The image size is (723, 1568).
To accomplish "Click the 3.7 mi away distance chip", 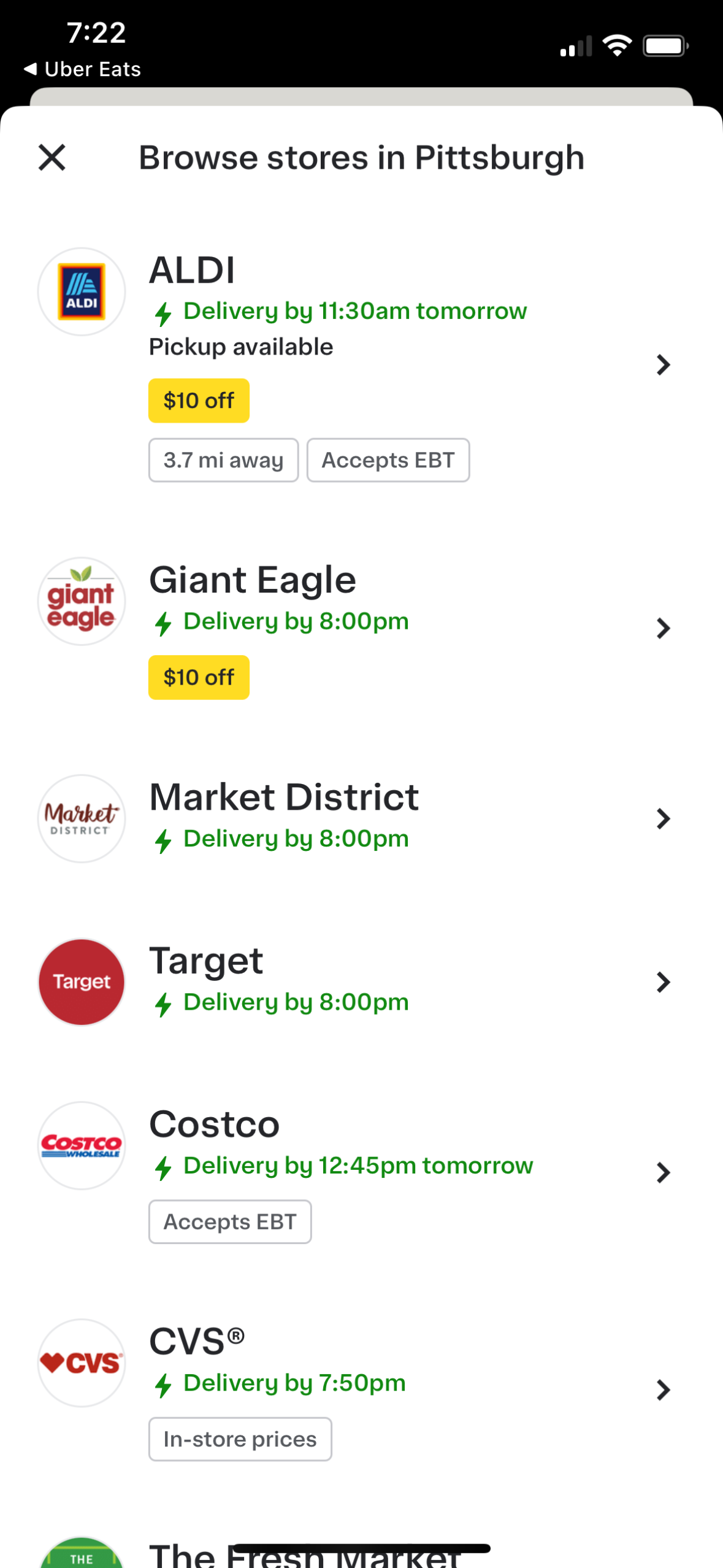I will (223, 460).
